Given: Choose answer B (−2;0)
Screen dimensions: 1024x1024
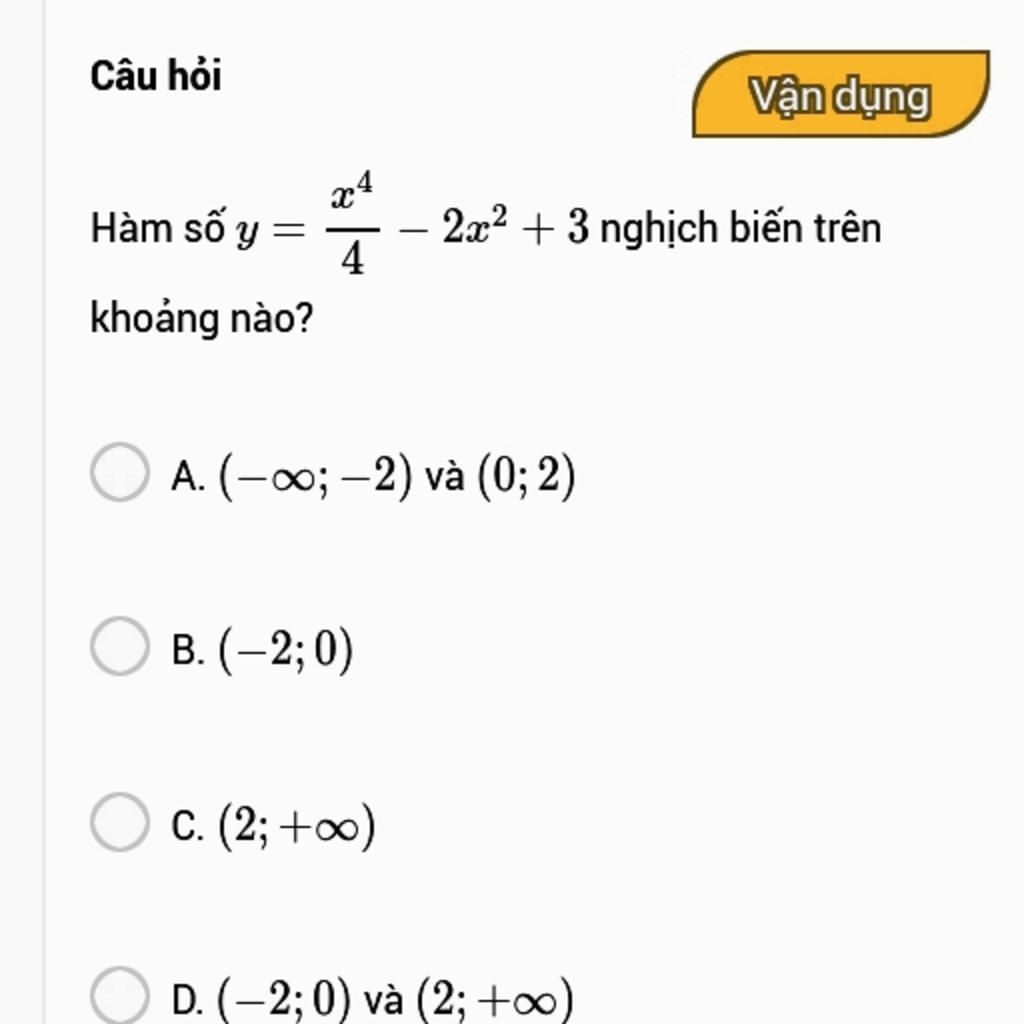Looking at the screenshot, I should 120,647.
